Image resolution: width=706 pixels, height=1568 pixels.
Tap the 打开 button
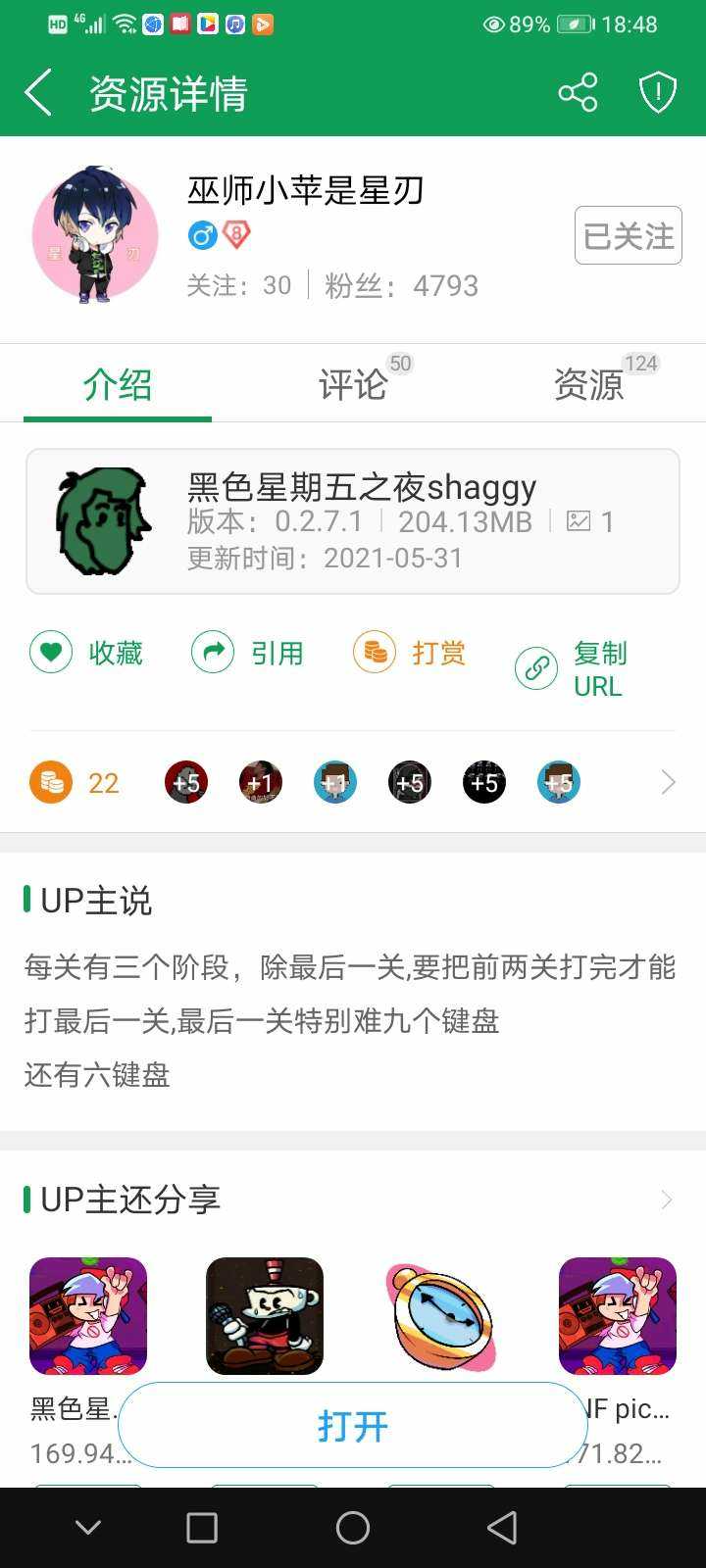pyautogui.click(x=353, y=1425)
